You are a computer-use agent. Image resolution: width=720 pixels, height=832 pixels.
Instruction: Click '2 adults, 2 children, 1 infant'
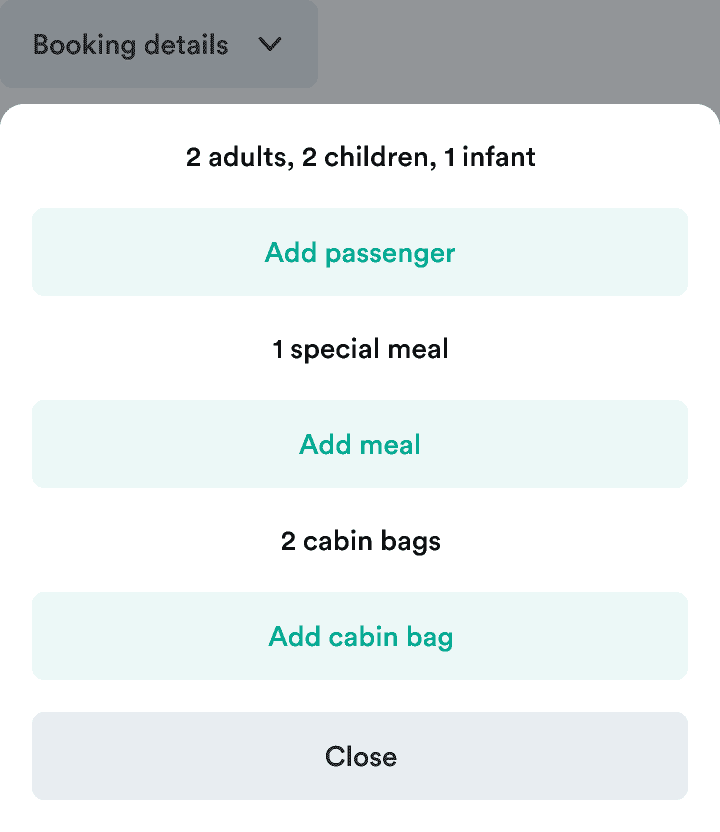tap(360, 157)
